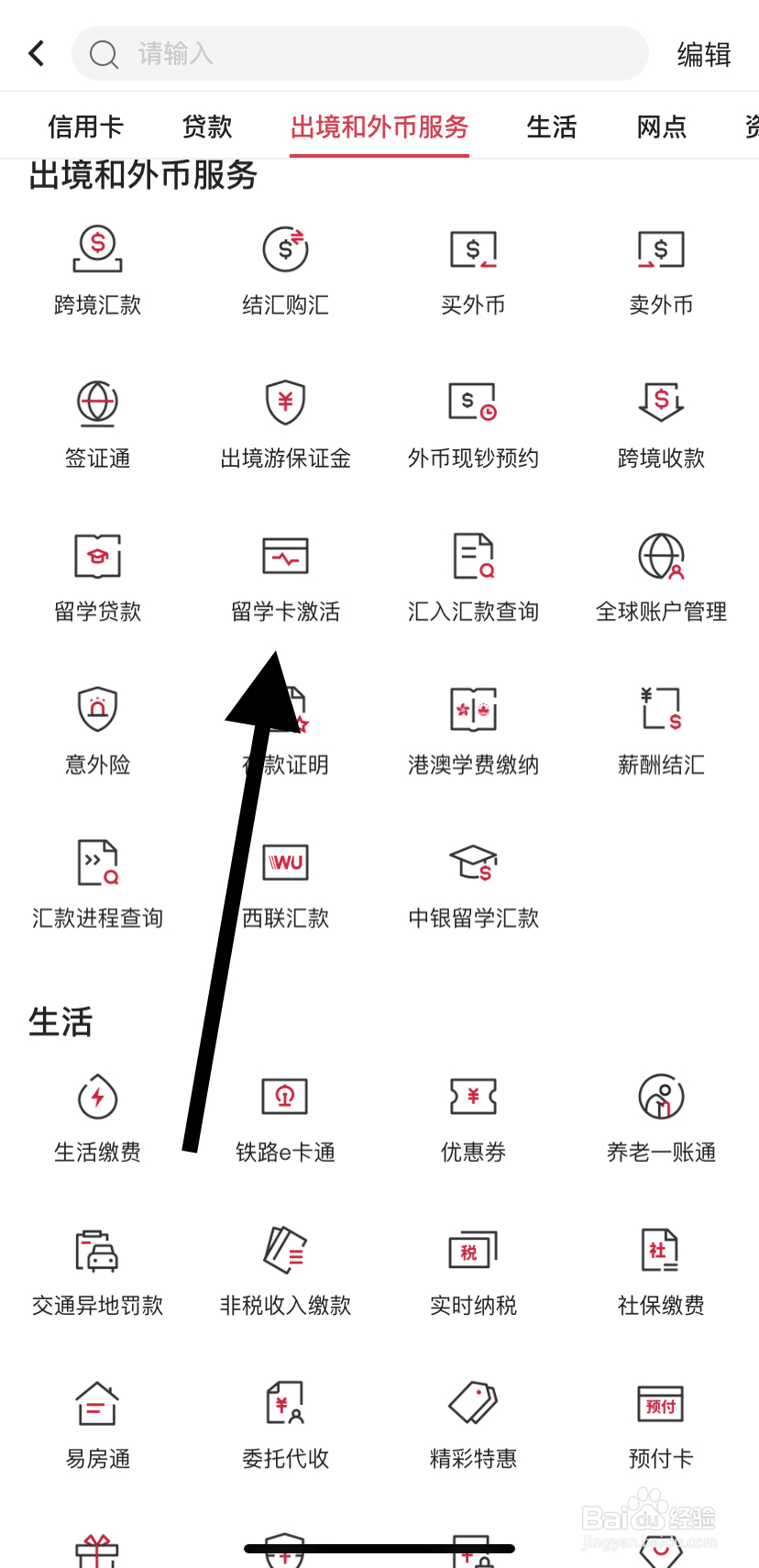Open 汇入汇款查询 inward remittance inquiry

pos(473,575)
